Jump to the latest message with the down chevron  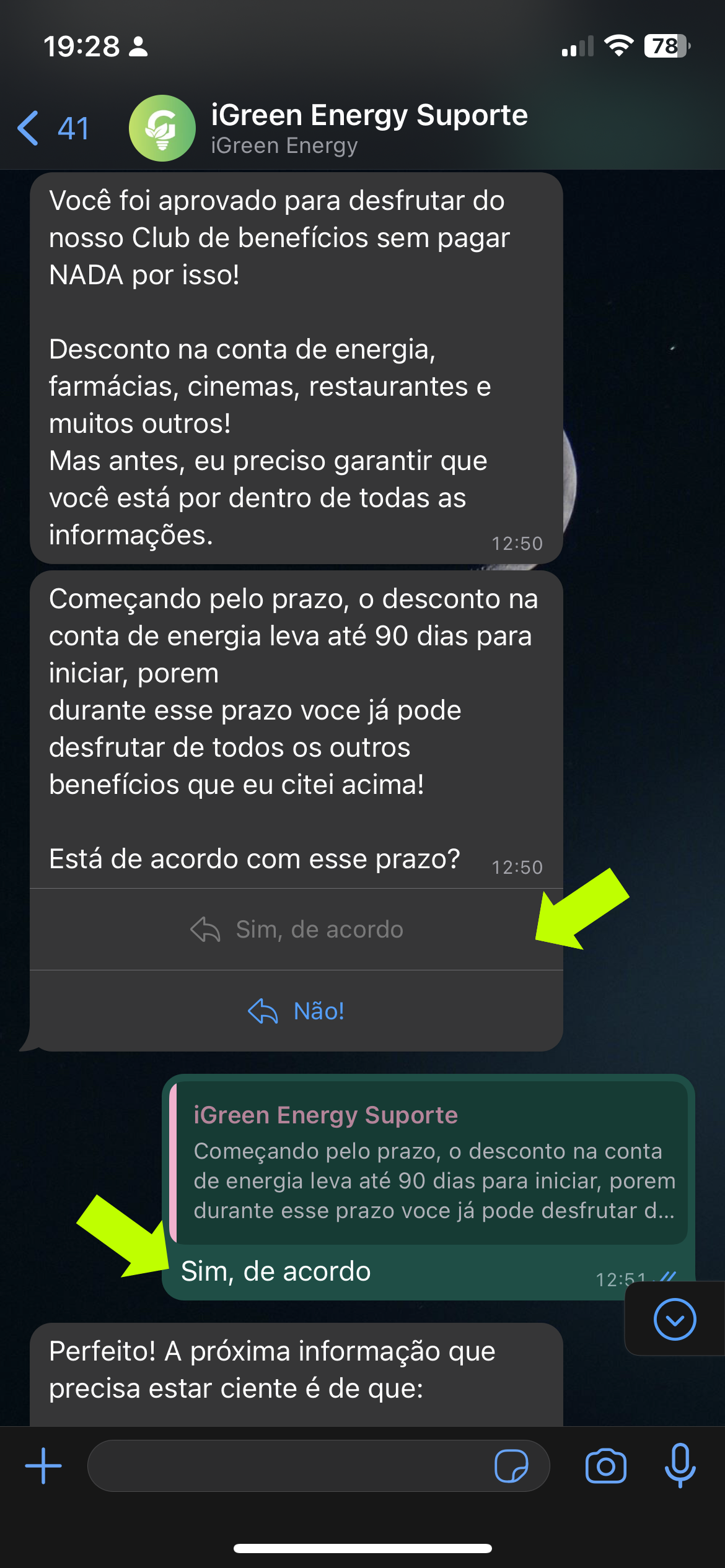[x=674, y=1319]
